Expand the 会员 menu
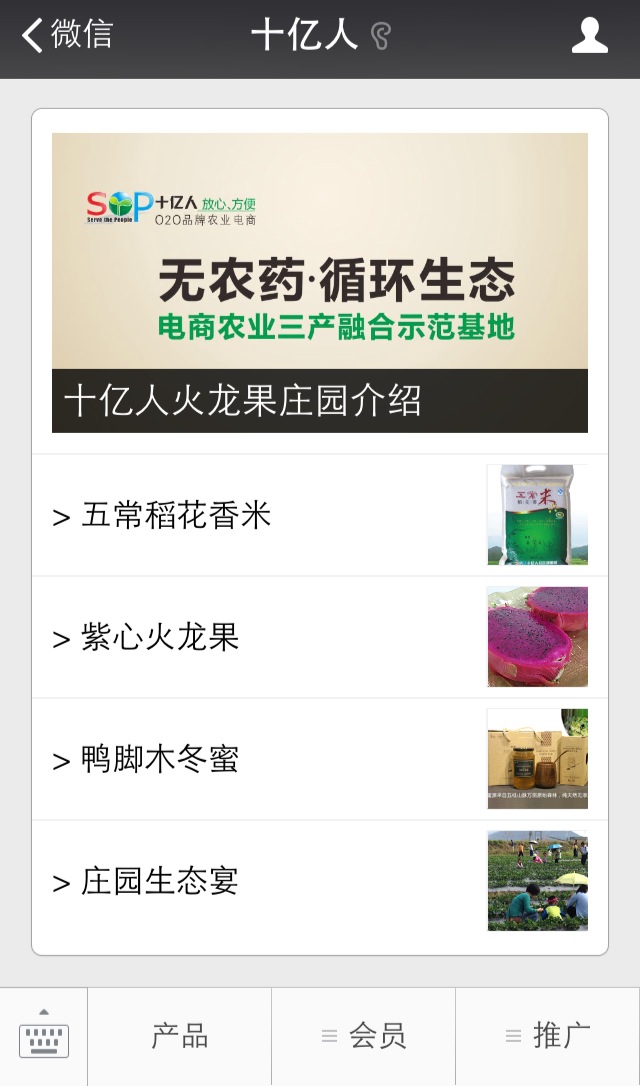The height and width of the screenshot is (1086, 640). pos(364,1036)
